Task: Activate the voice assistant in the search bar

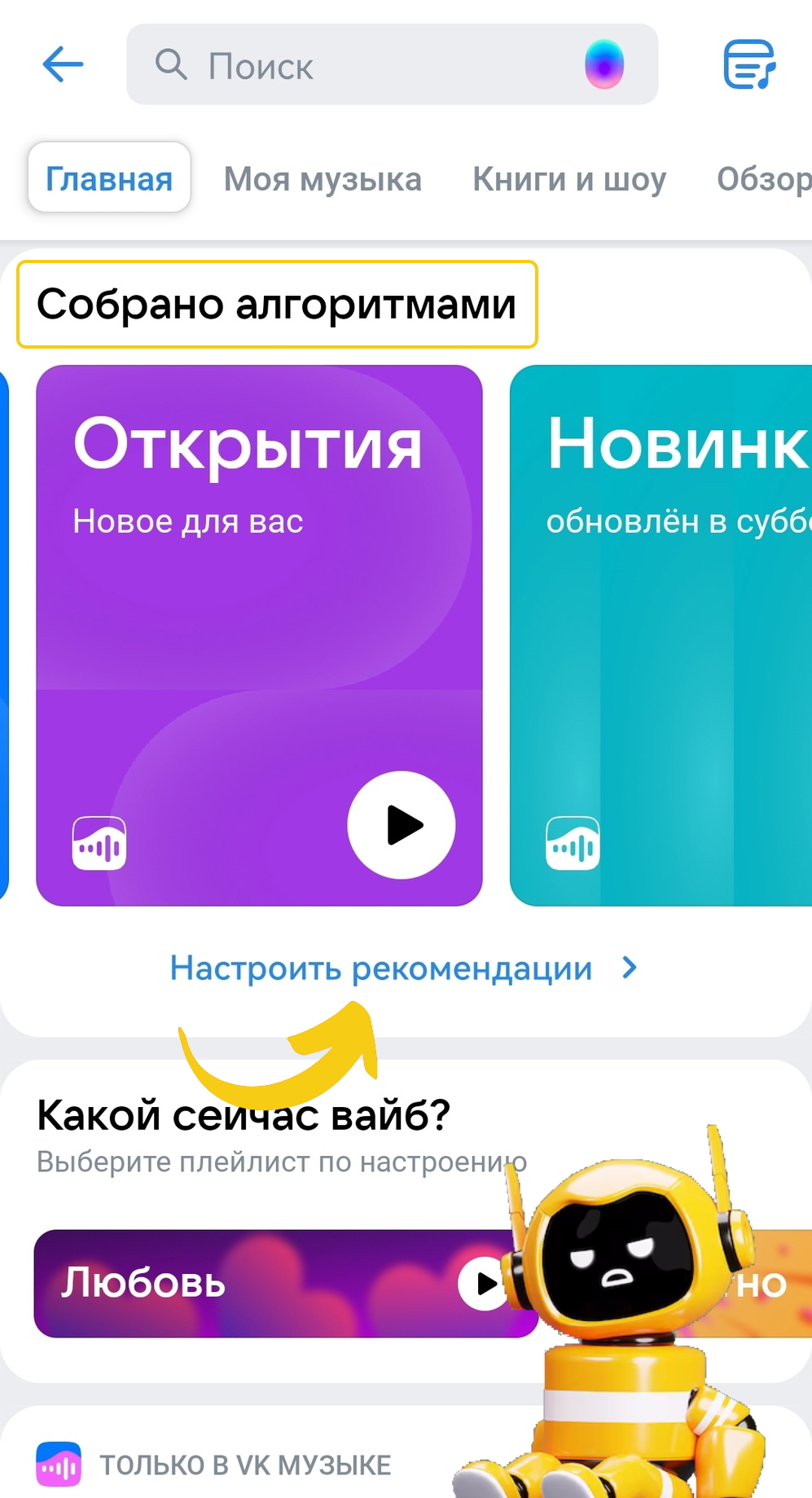Action: point(604,64)
